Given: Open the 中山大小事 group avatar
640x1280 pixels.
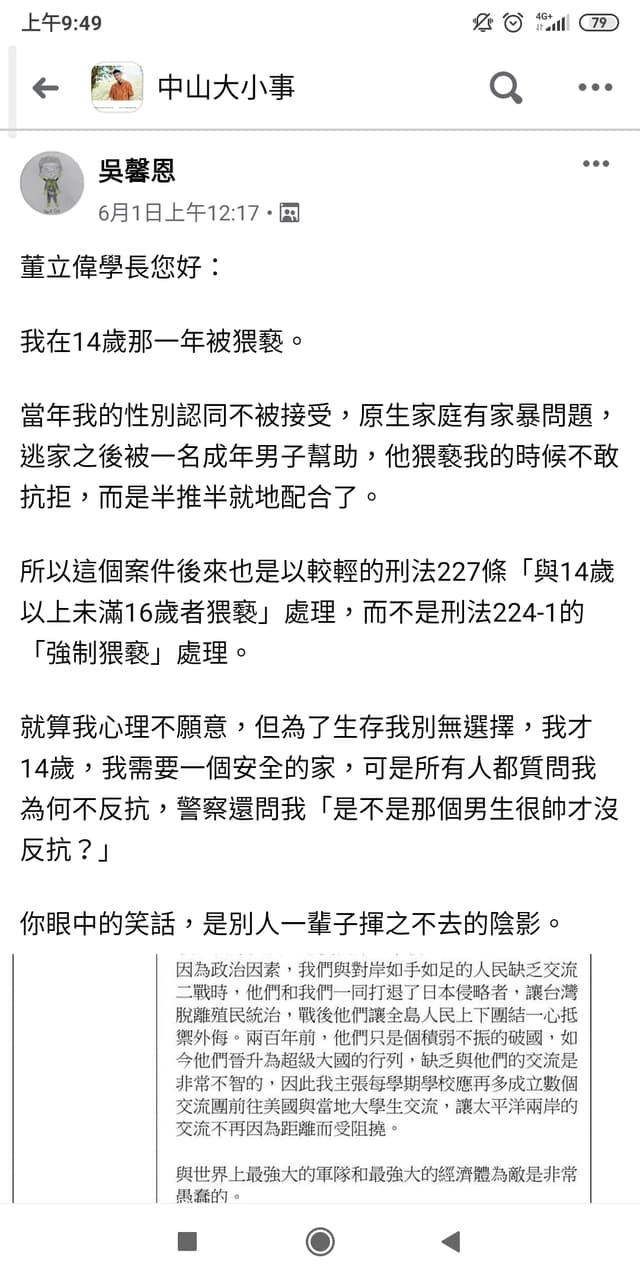Looking at the screenshot, I should [117, 88].
